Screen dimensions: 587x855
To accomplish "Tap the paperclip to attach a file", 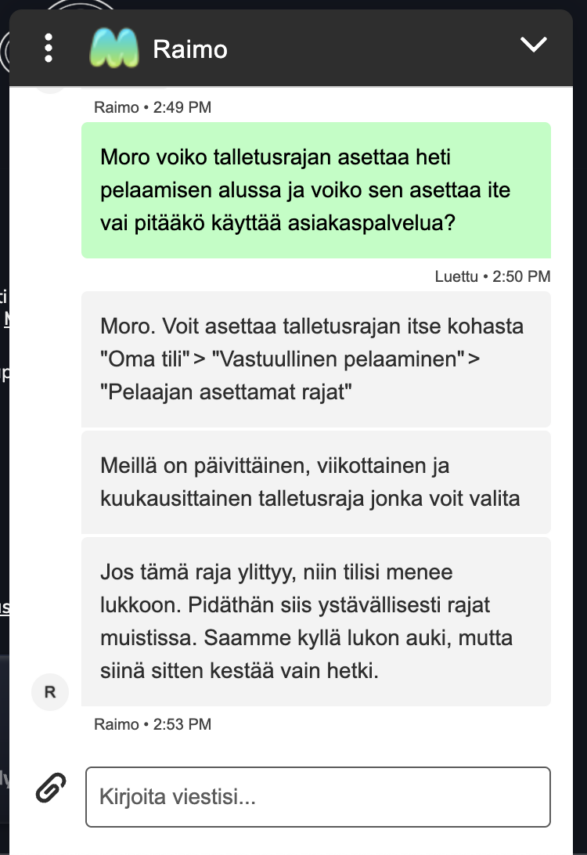I will 51,788.
